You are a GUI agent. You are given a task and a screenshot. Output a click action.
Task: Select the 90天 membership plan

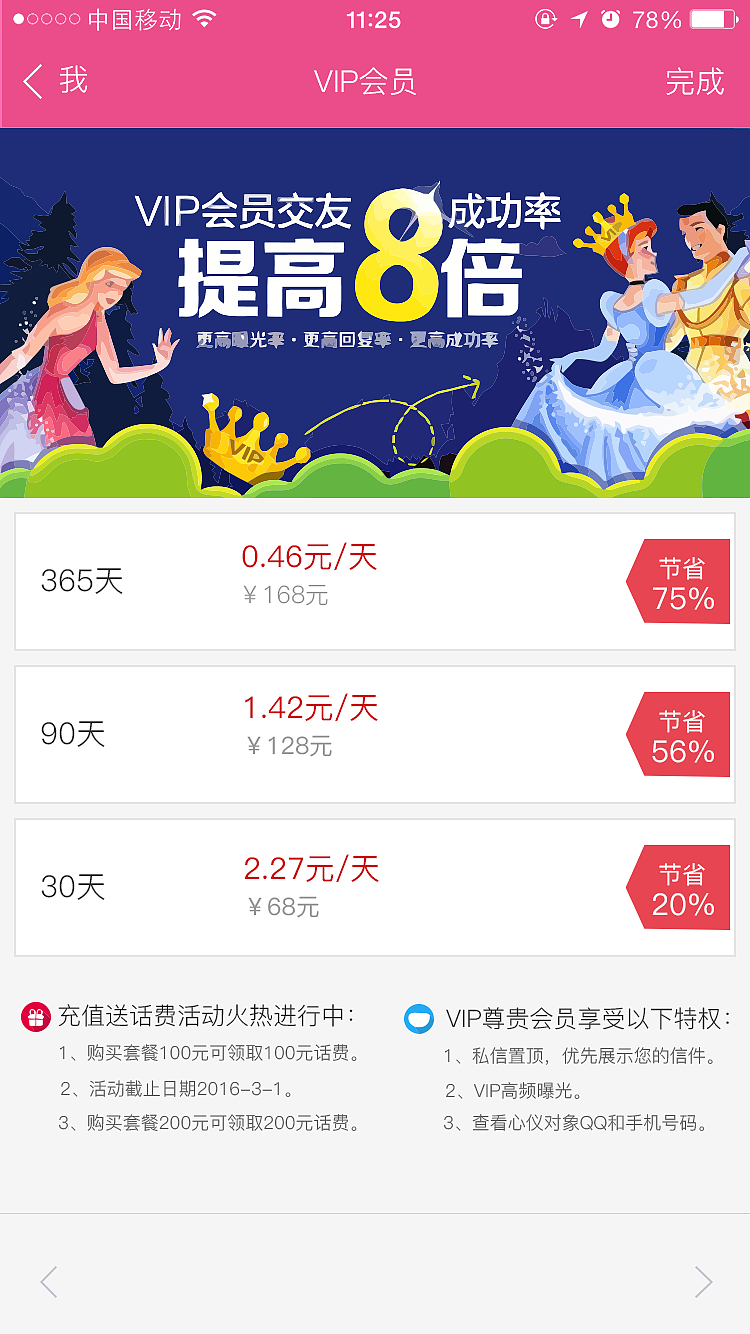tap(375, 735)
